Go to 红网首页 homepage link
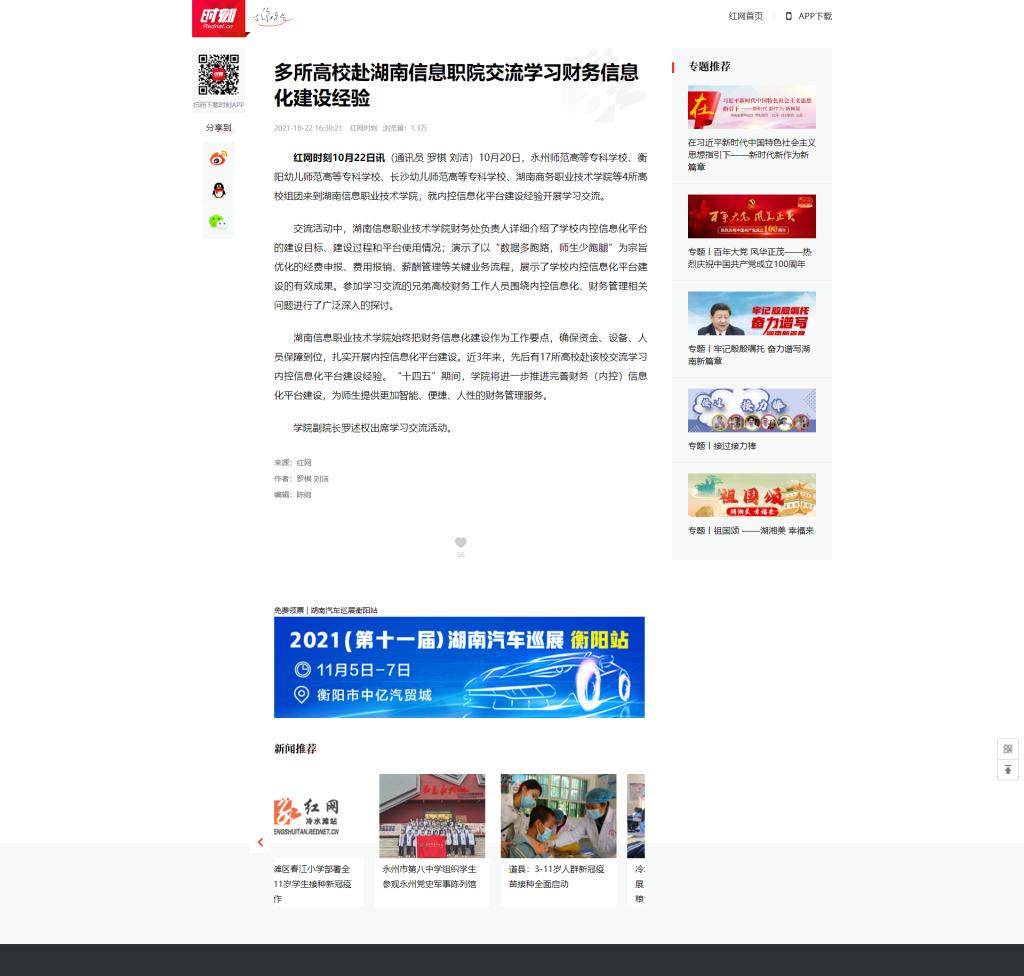1024x976 pixels. click(x=745, y=16)
